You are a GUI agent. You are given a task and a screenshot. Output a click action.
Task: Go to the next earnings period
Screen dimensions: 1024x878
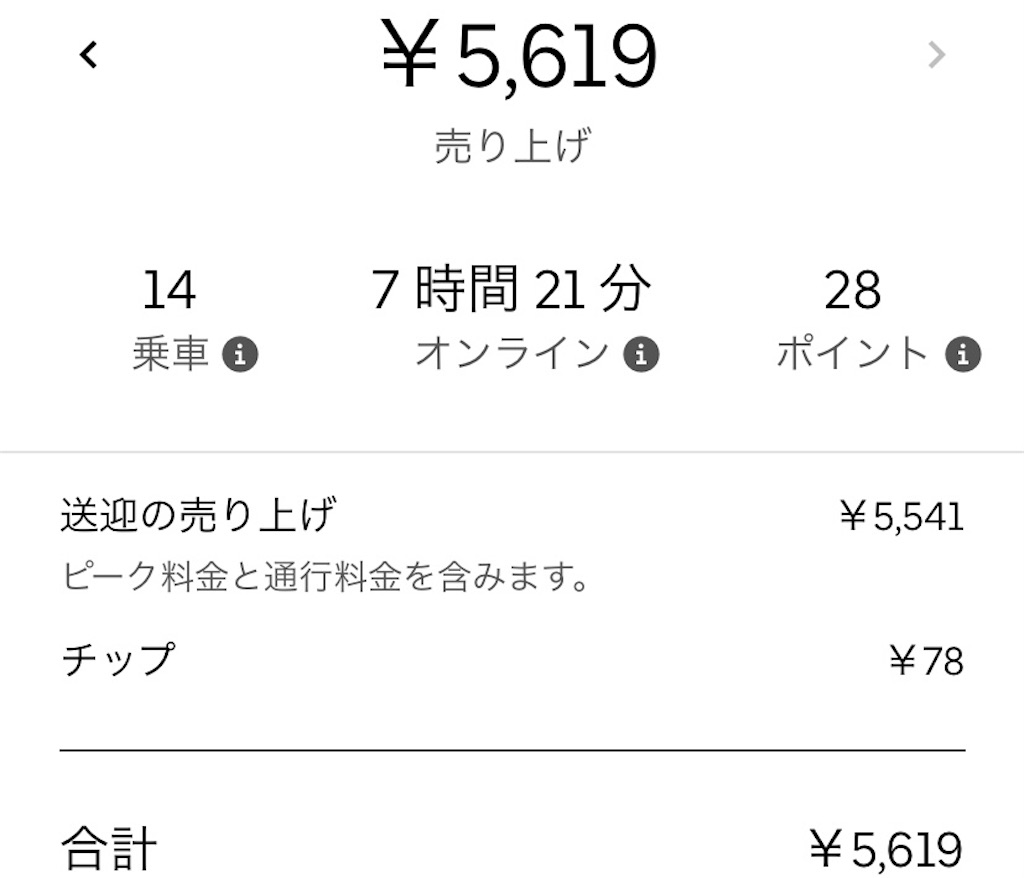click(936, 55)
